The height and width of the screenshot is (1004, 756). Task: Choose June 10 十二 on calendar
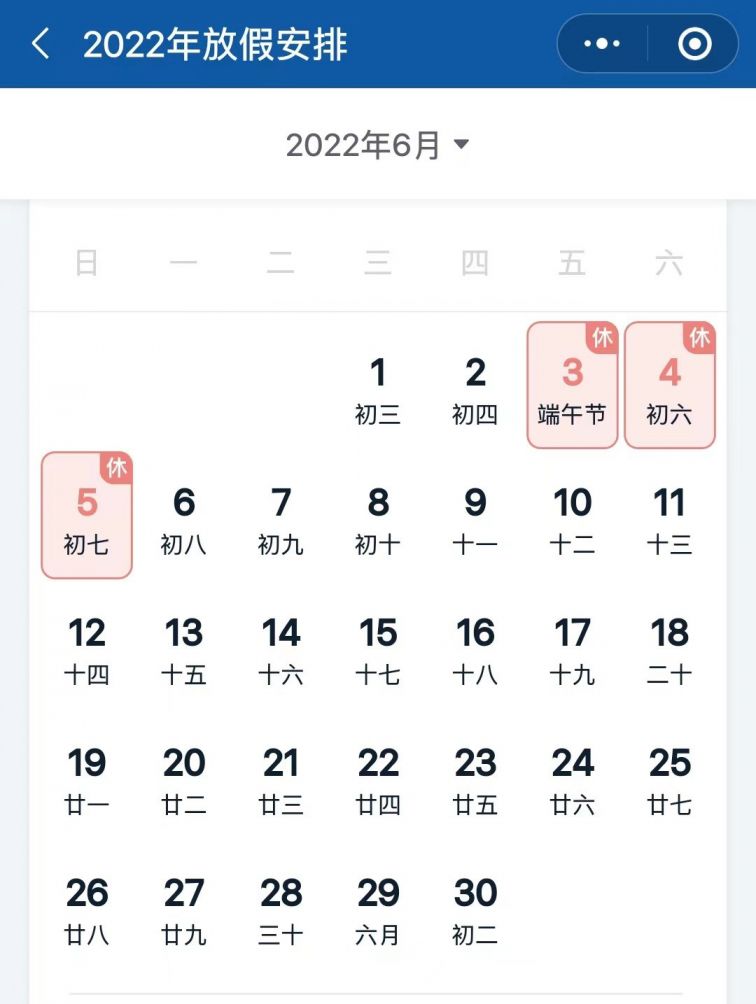[x=572, y=516]
